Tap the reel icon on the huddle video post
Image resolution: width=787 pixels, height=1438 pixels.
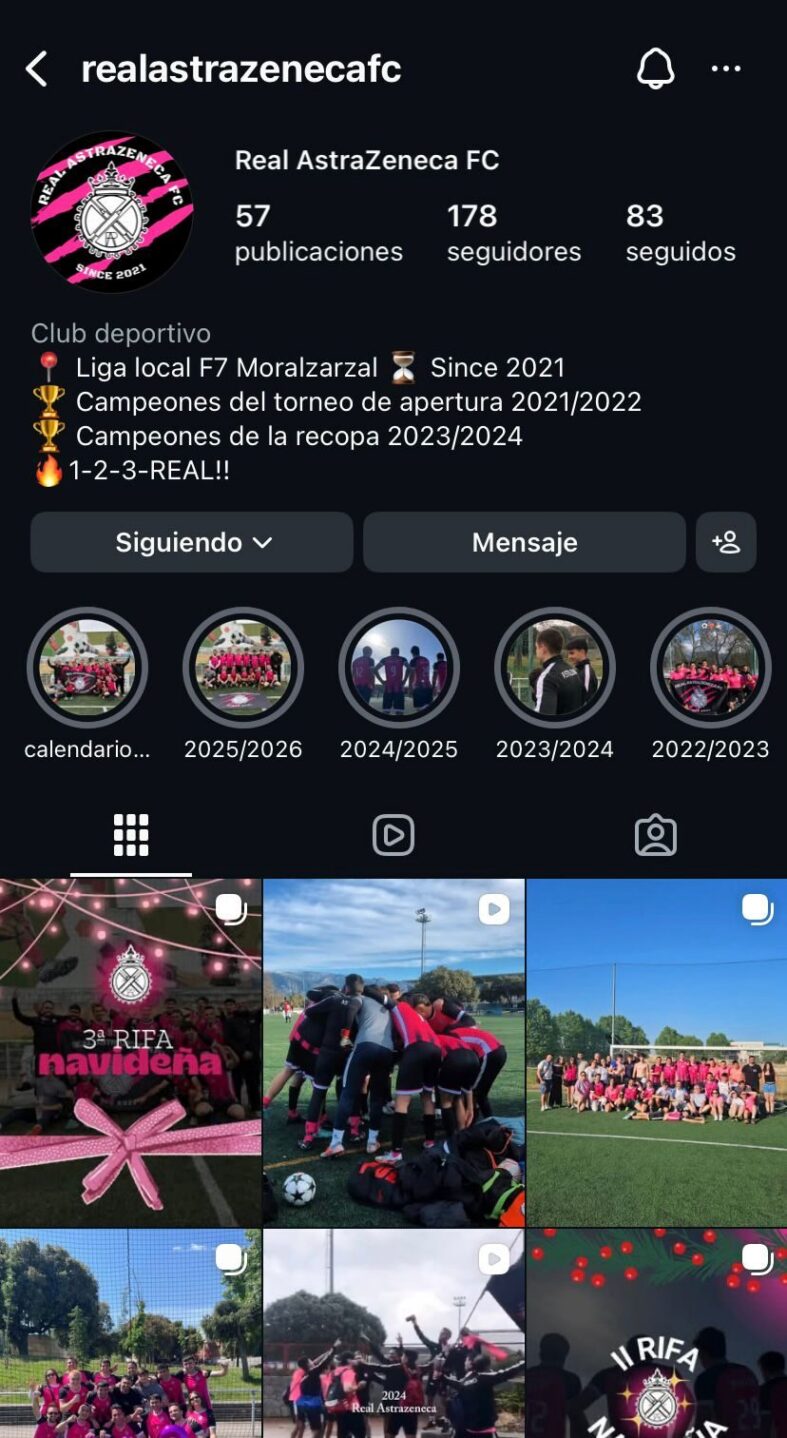tap(494, 910)
